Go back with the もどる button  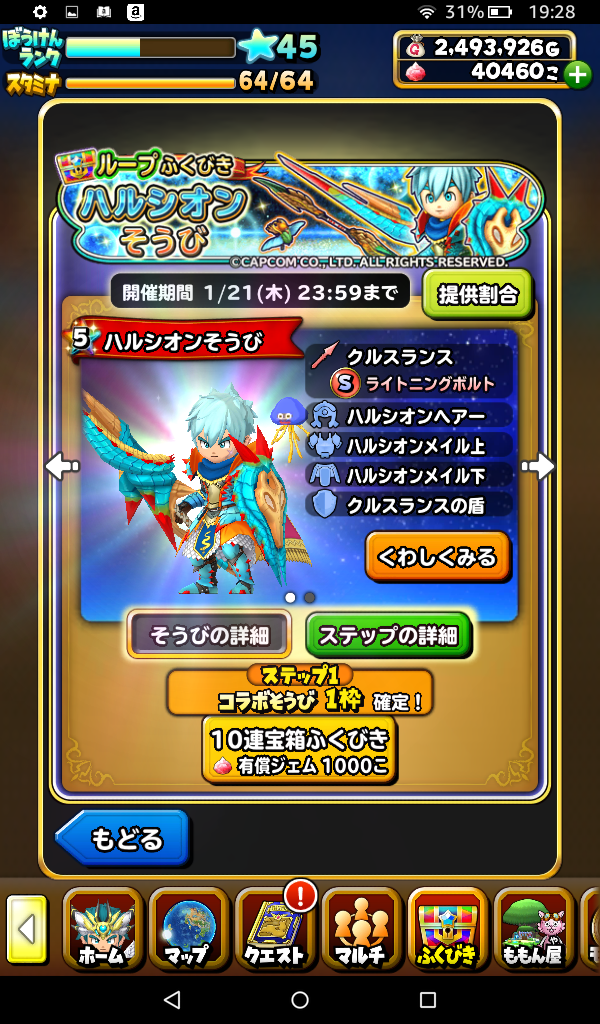pyautogui.click(x=123, y=838)
